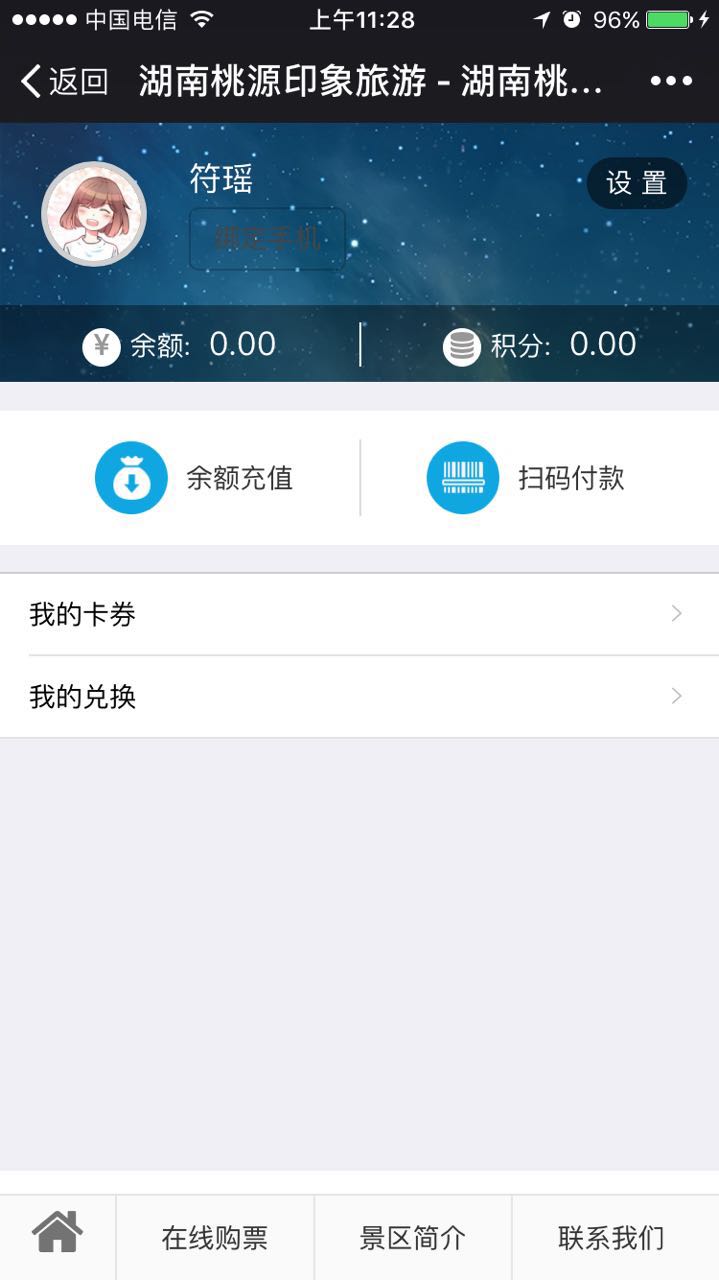The image size is (719, 1280).
Task: Tap the profile avatar picture
Action: coord(94,214)
